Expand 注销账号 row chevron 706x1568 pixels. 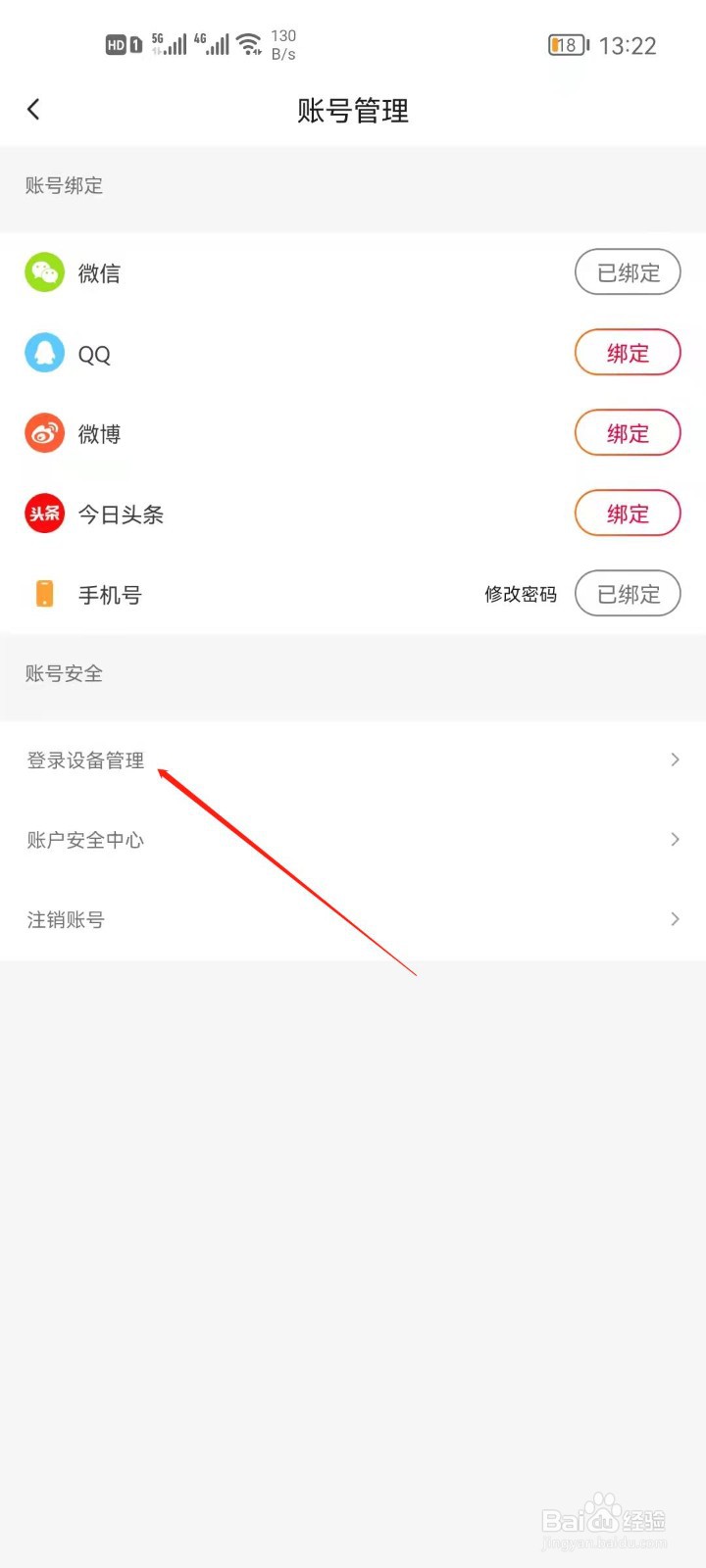(x=675, y=919)
